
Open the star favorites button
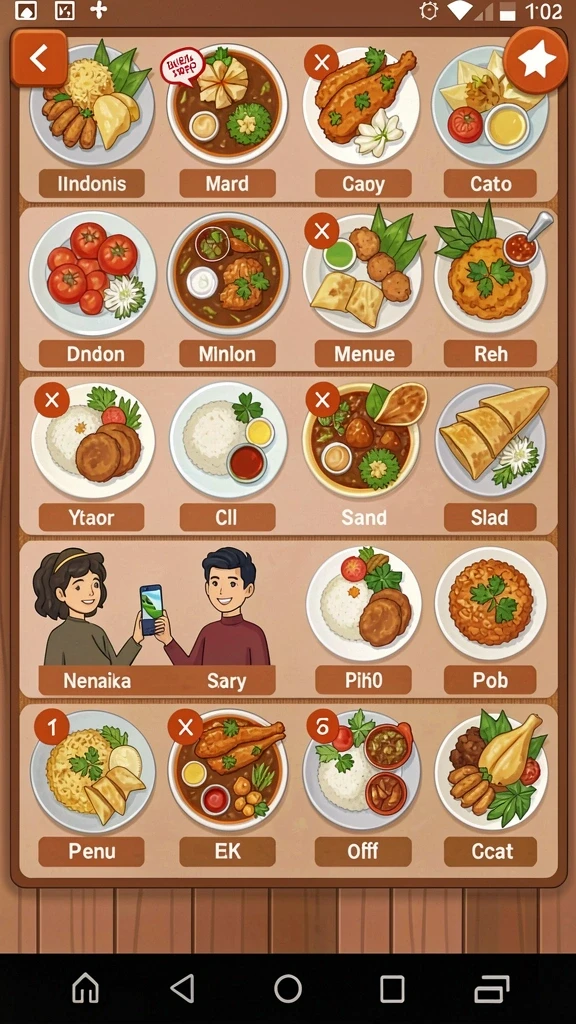coord(536,61)
